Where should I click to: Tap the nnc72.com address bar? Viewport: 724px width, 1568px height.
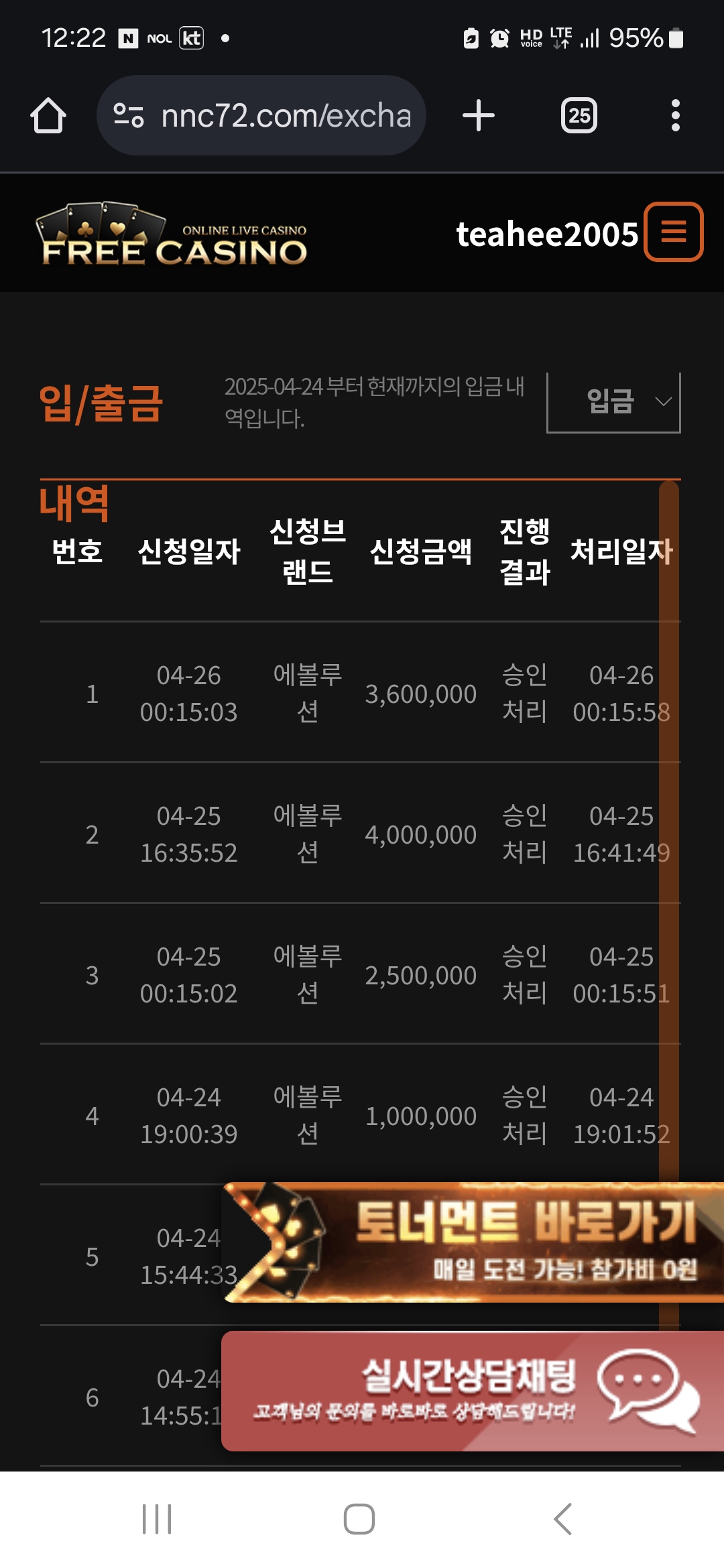261,115
